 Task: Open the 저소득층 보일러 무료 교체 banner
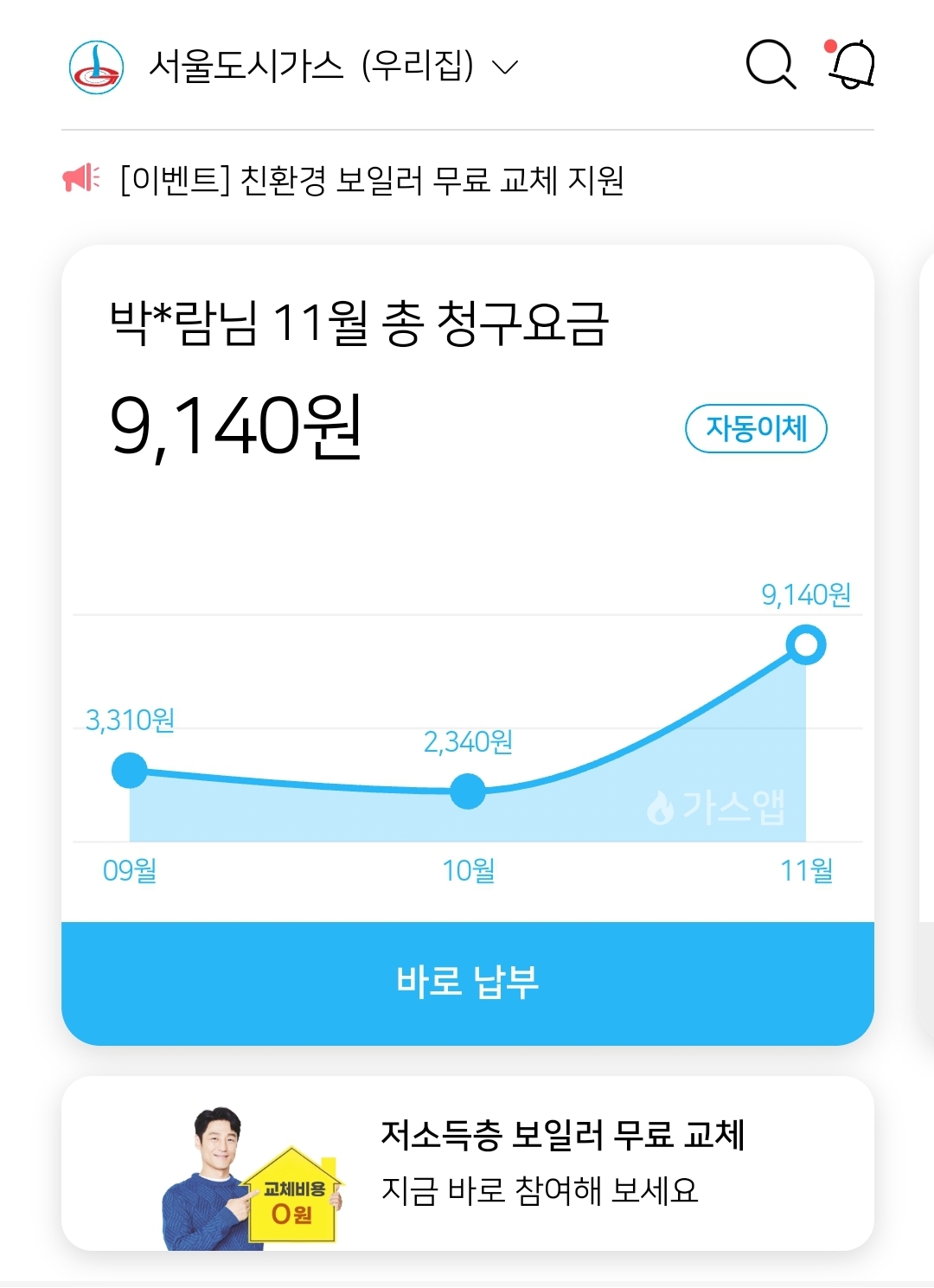pos(467,1163)
